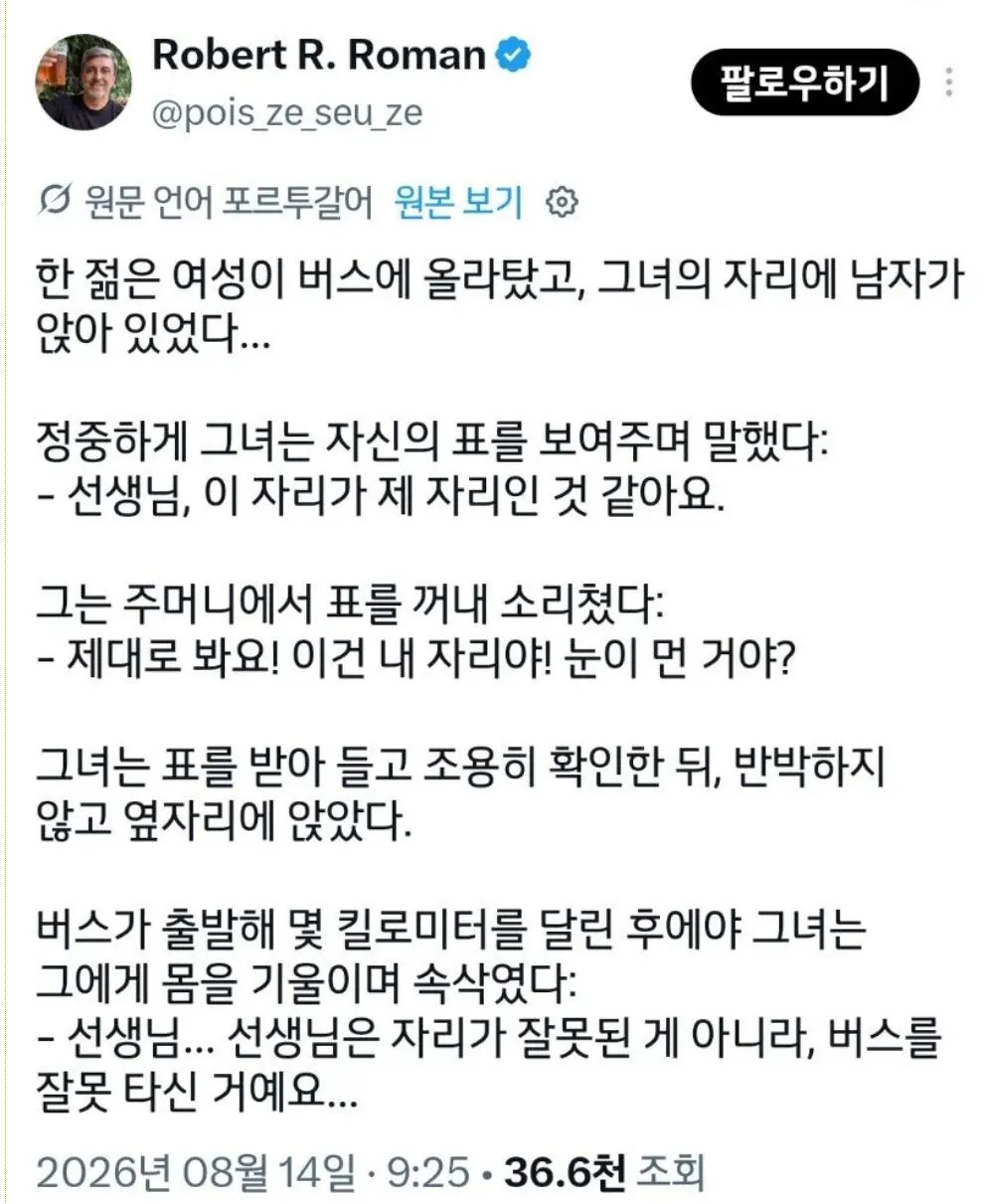Open the tweet's overflow menu
The width and height of the screenshot is (984, 1204).
pyautogui.click(x=951, y=82)
